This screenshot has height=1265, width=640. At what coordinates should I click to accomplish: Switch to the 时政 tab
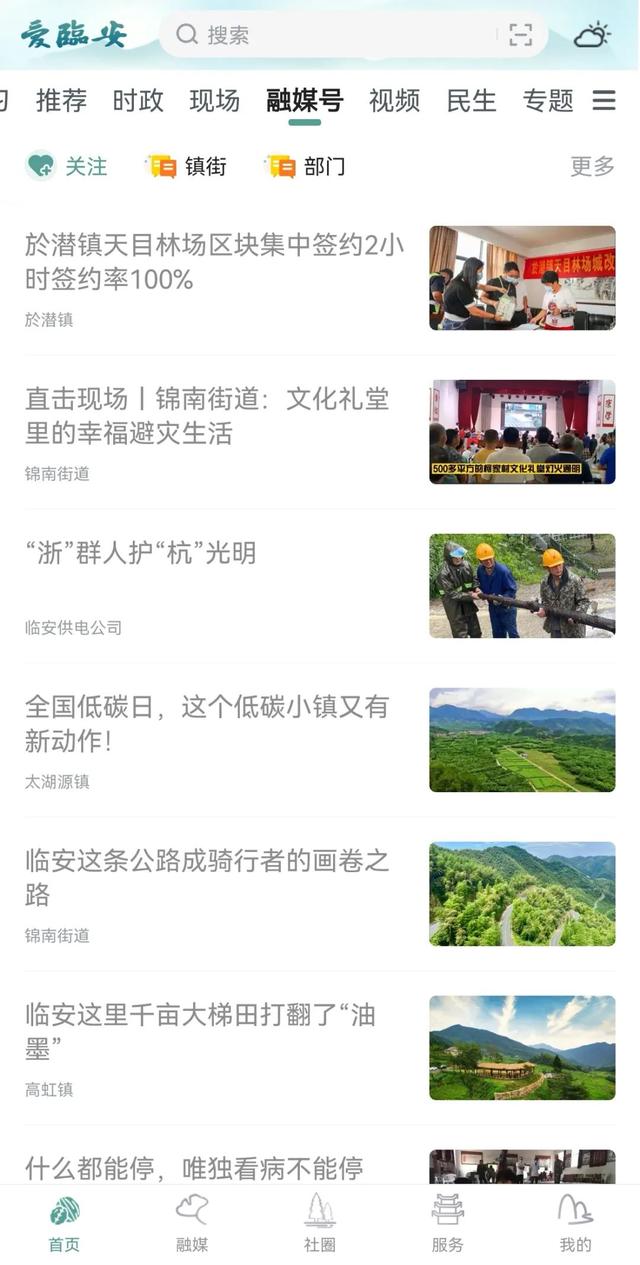(138, 100)
